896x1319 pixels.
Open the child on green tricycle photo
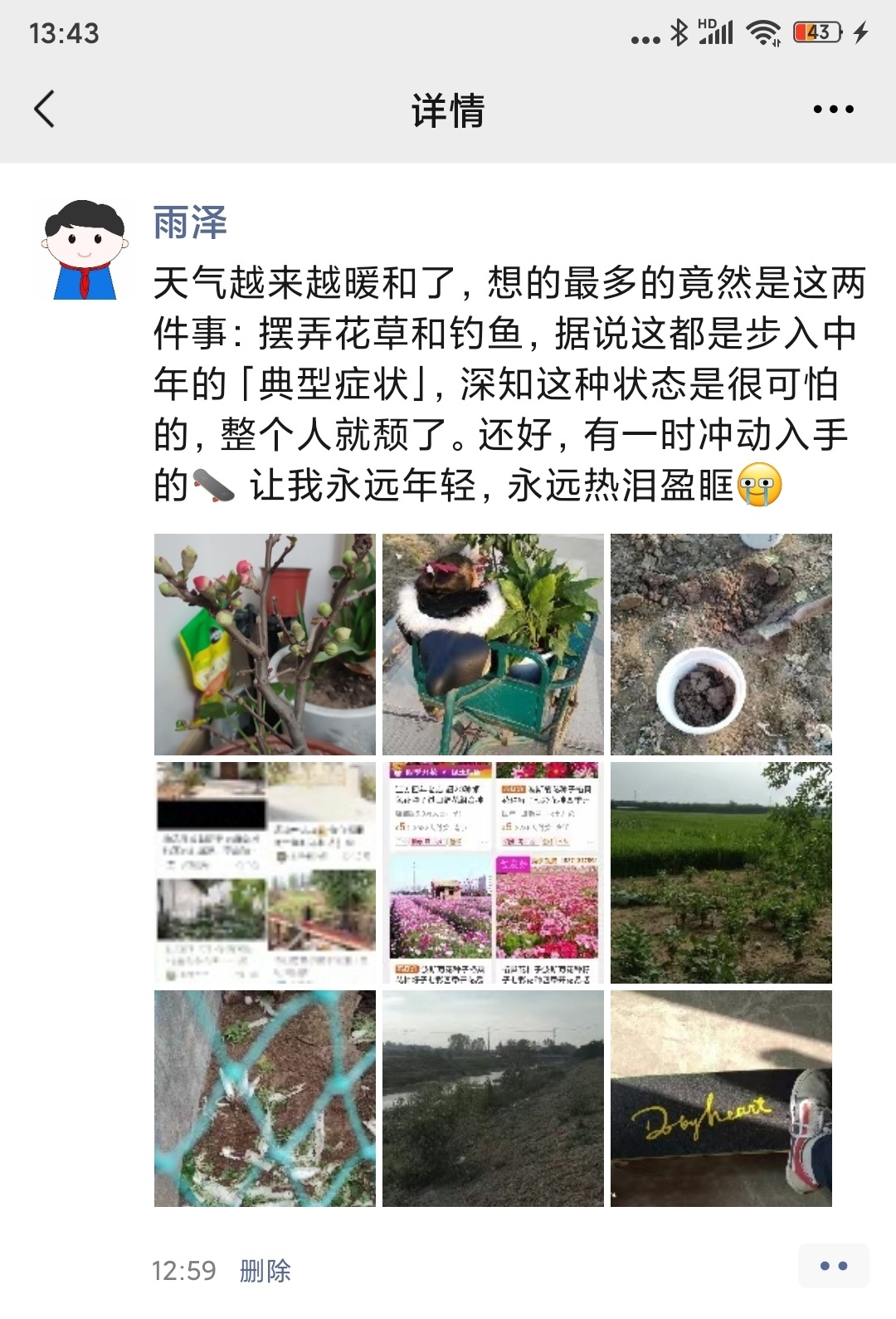[493, 644]
